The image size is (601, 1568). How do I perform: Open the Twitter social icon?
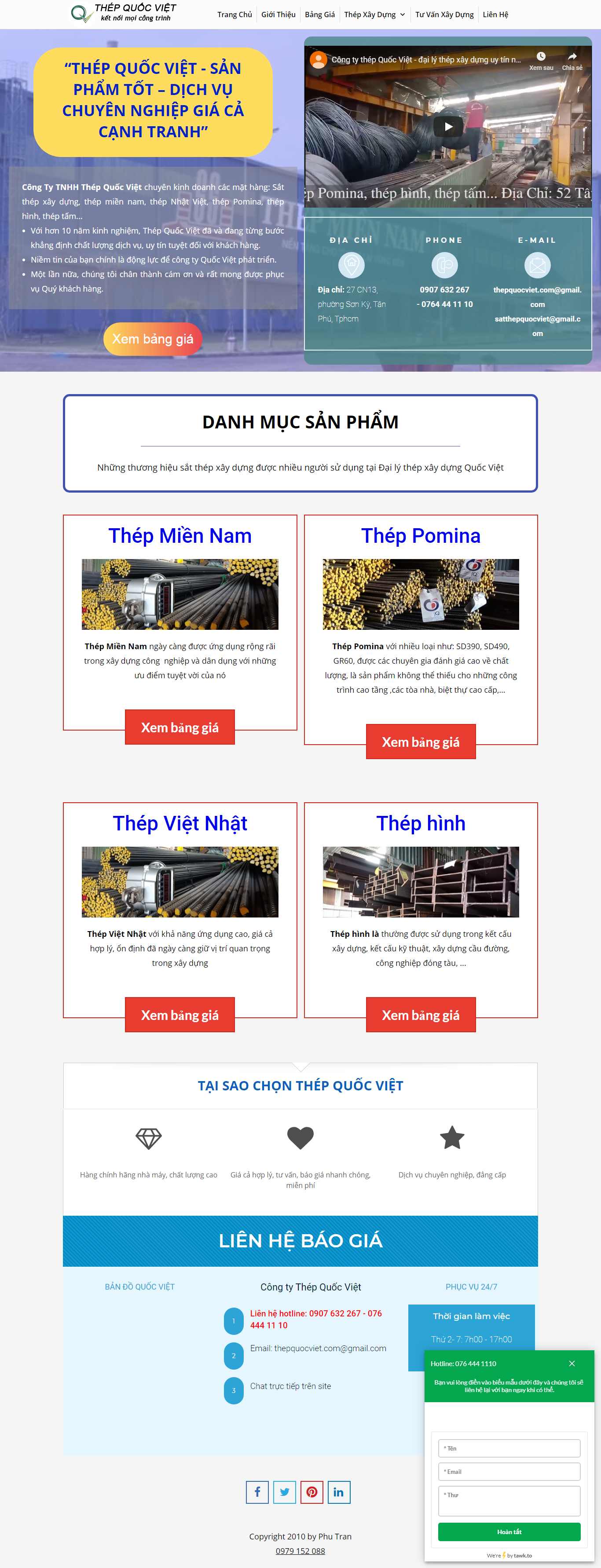click(x=284, y=1492)
